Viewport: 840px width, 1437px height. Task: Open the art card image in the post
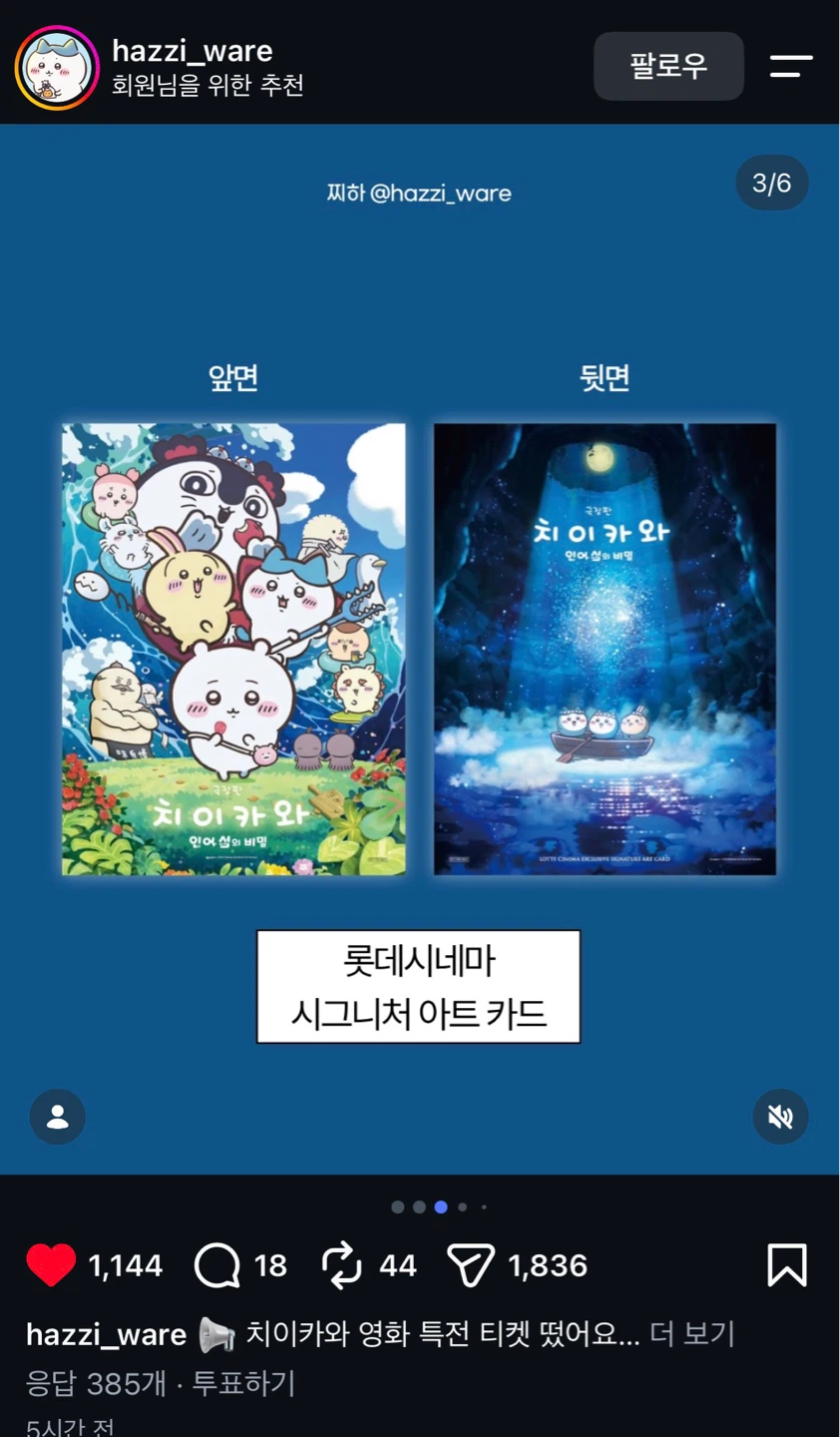(x=419, y=649)
